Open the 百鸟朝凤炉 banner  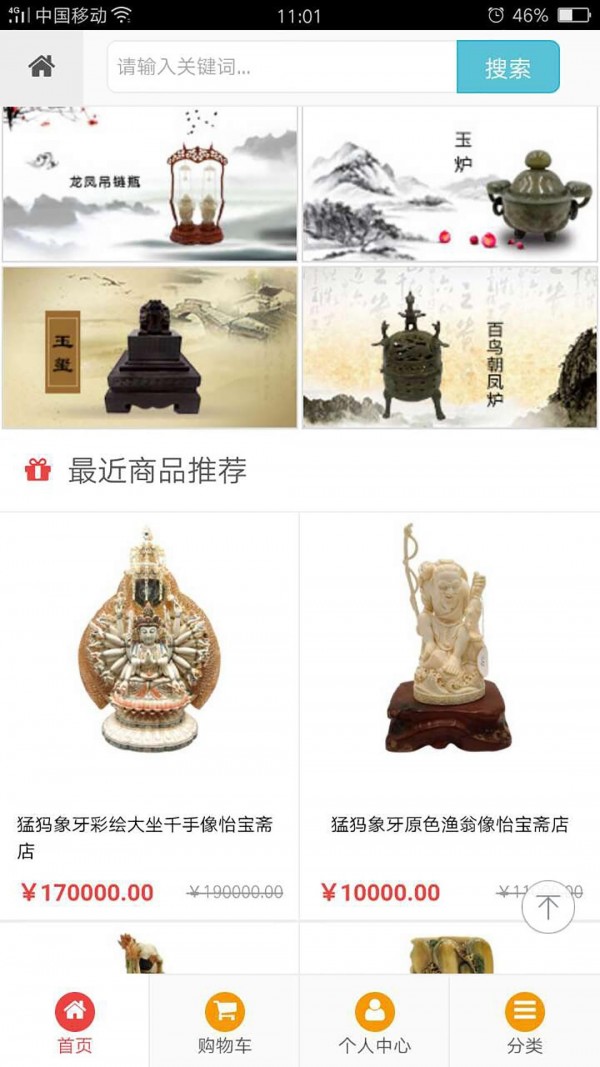[450, 347]
